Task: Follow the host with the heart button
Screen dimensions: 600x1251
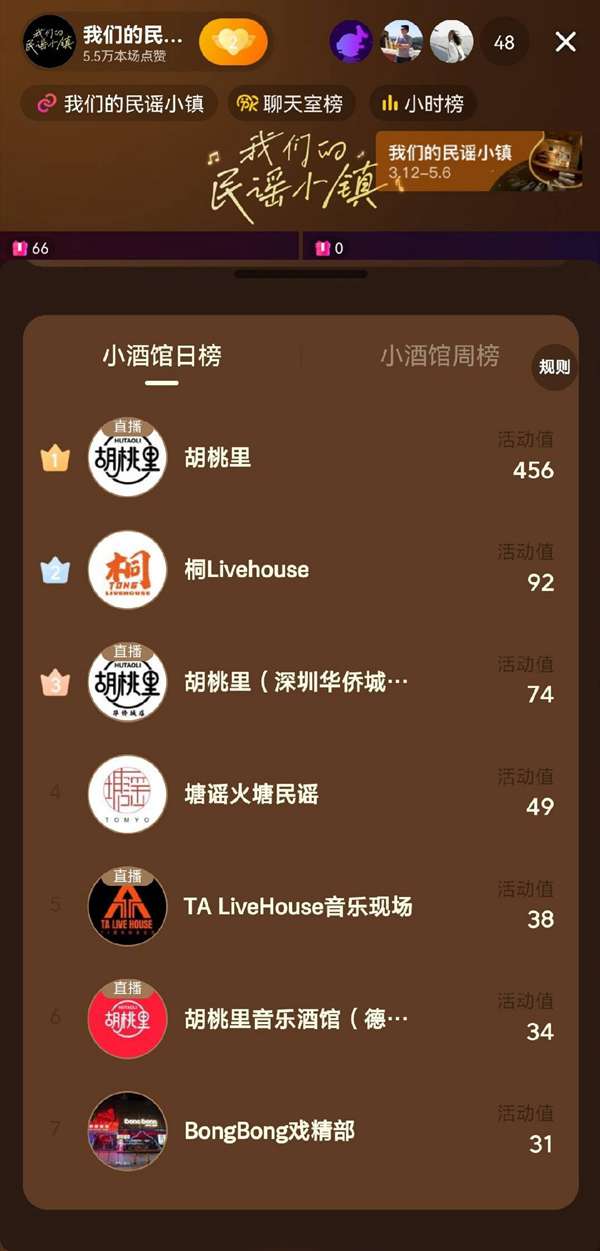Action: coord(233,42)
